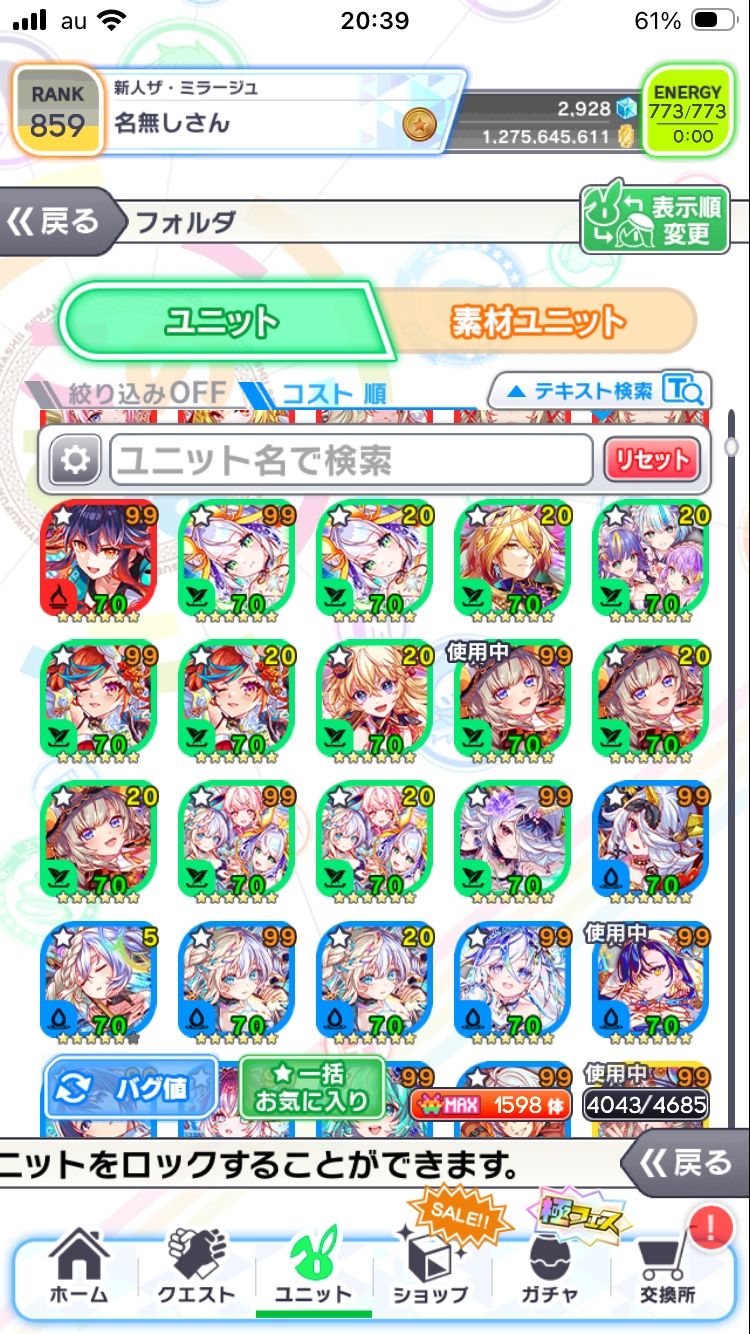
Task: Go to ホーム in bottom navigation
Action: pyautogui.click(x=78, y=1266)
